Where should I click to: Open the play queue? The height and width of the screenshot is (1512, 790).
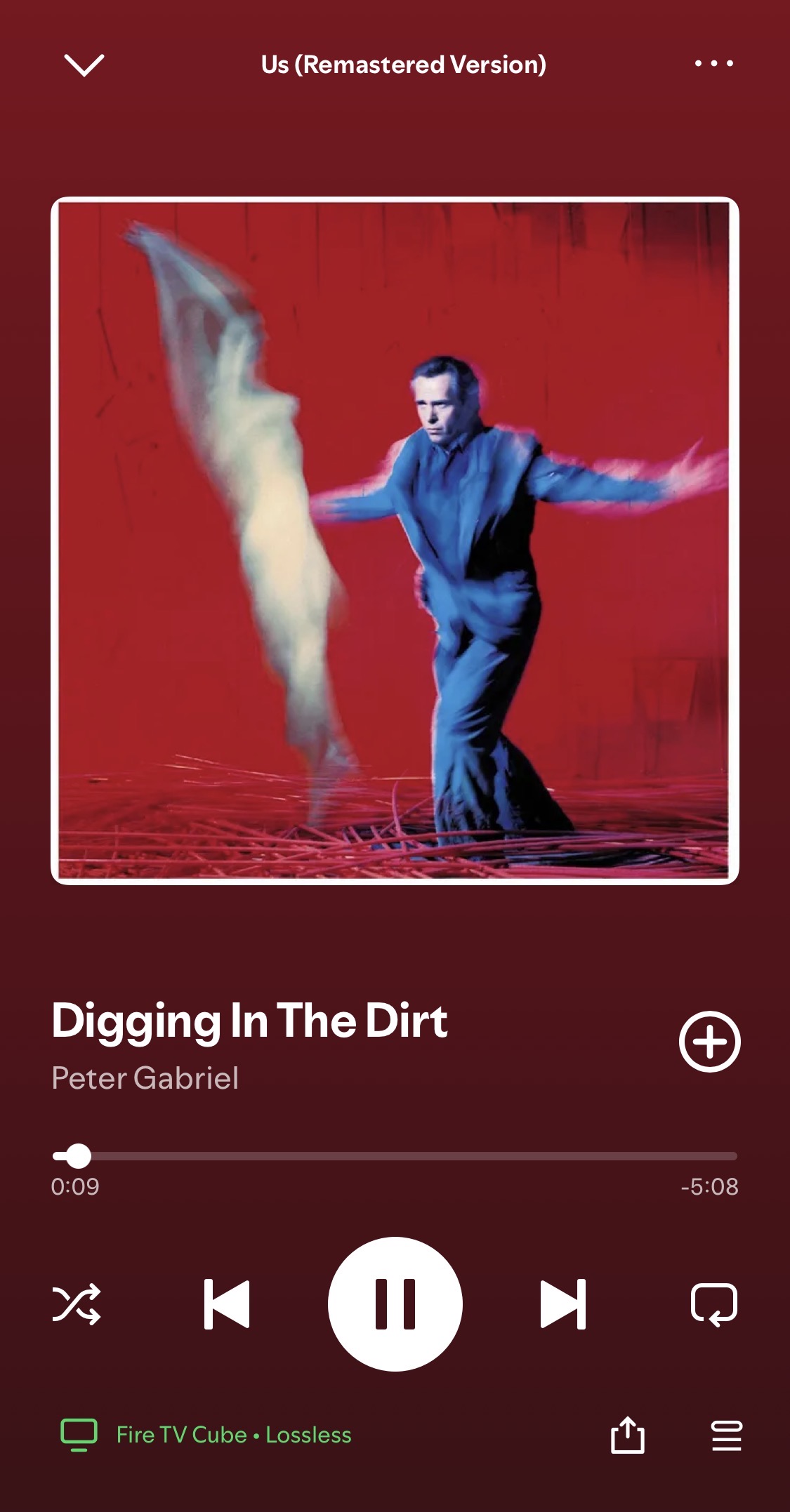[x=726, y=1435]
